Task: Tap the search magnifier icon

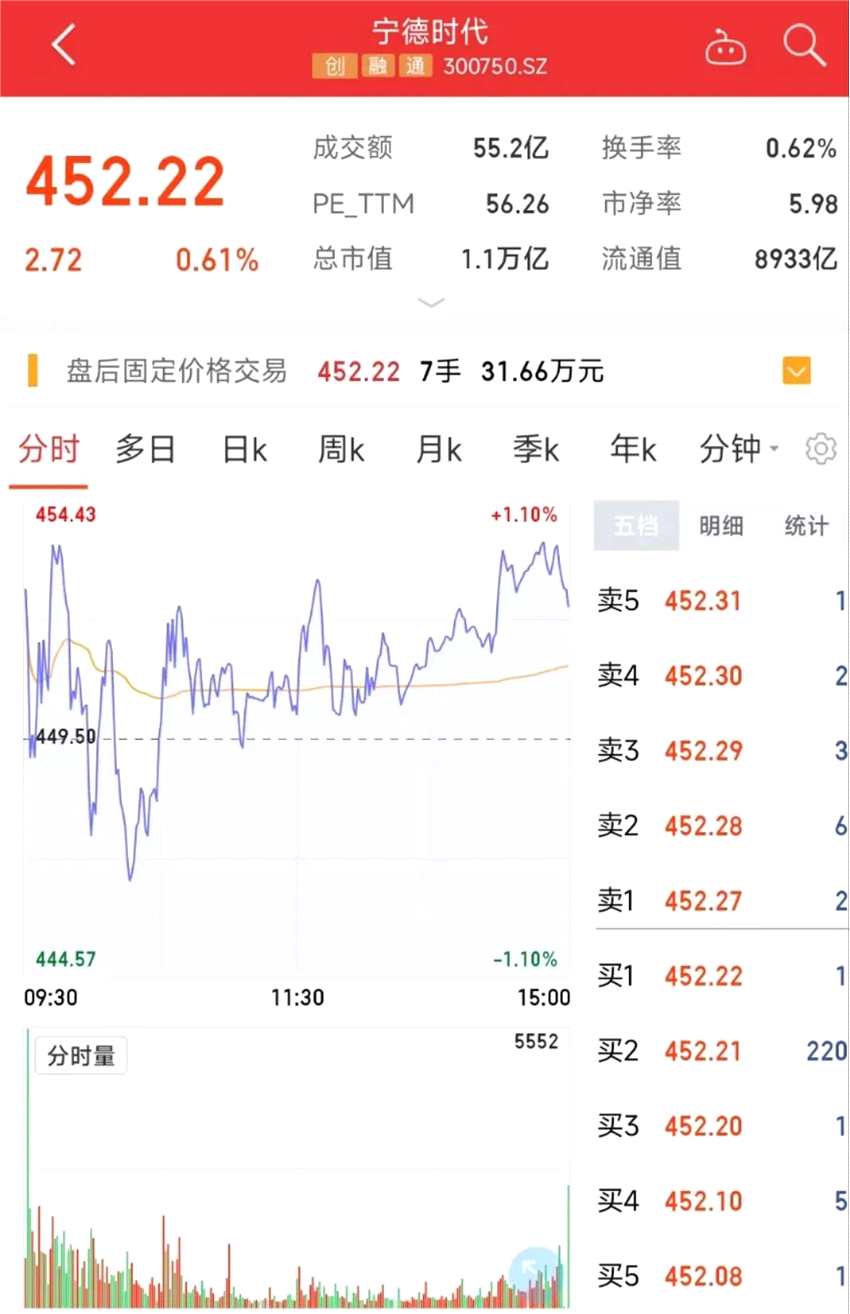Action: tap(803, 45)
